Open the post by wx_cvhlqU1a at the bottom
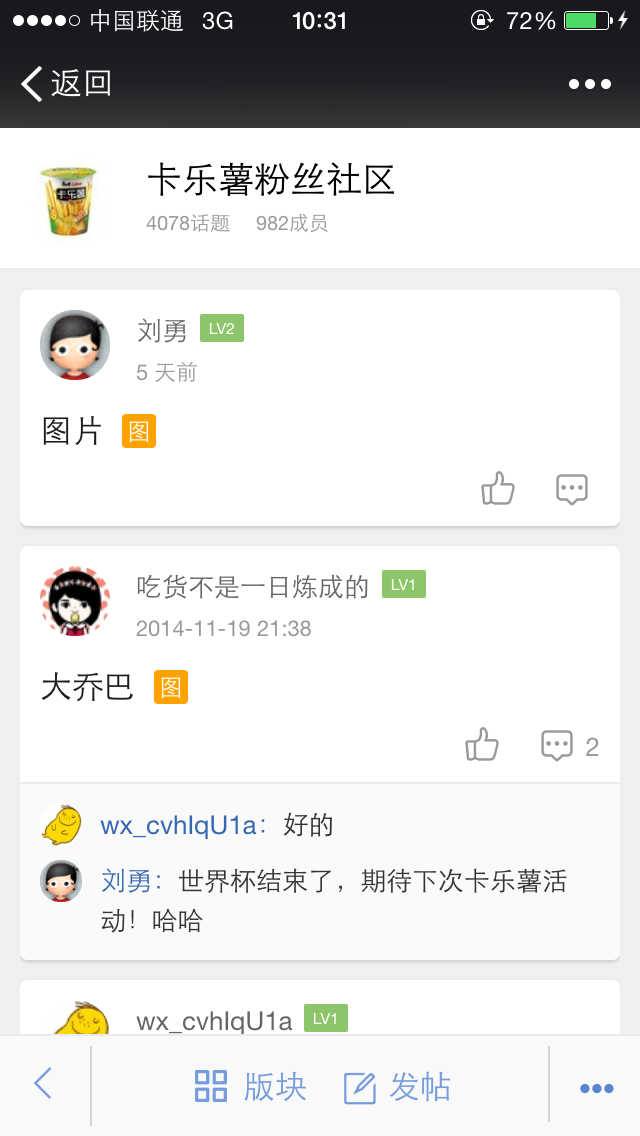640x1136 pixels. (215, 1020)
